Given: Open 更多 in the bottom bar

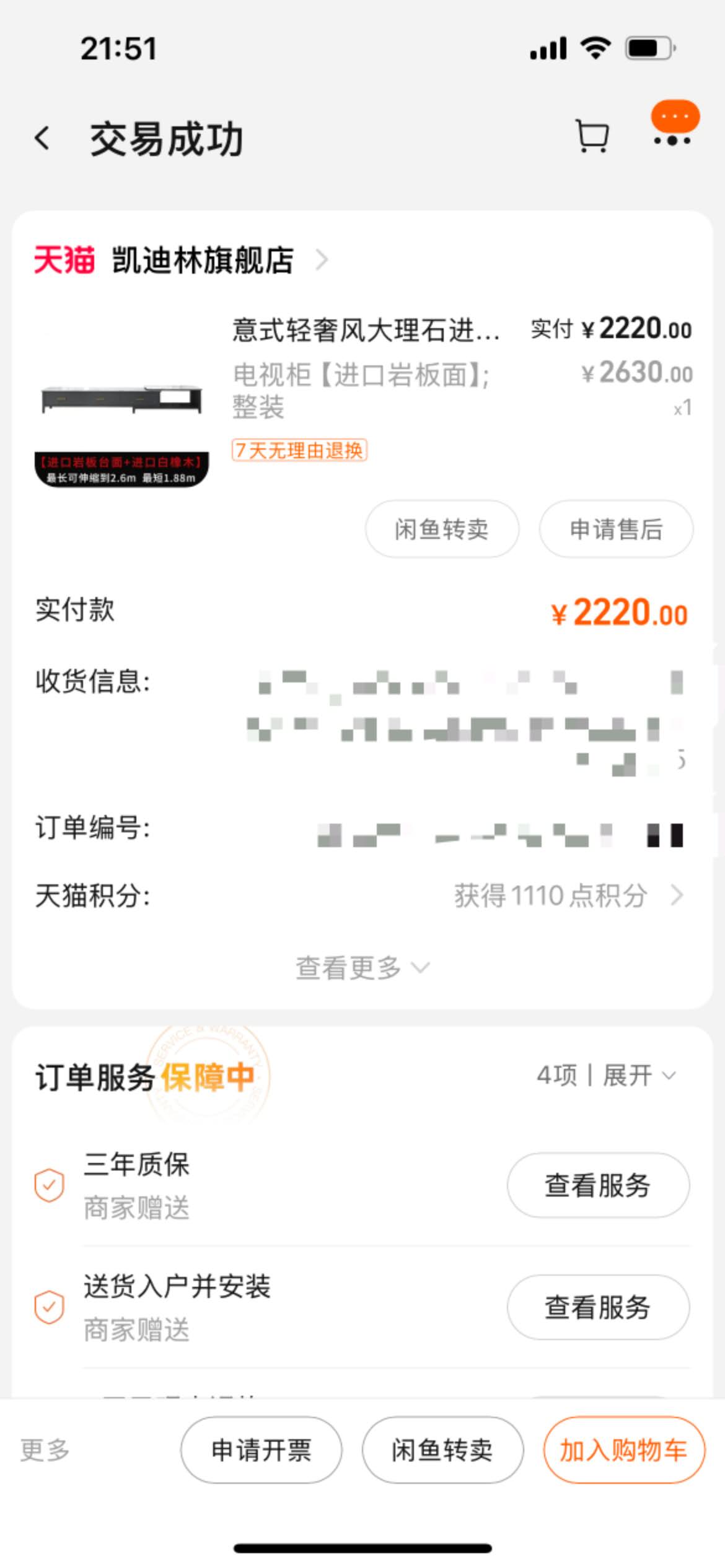Looking at the screenshot, I should coord(45,1450).
